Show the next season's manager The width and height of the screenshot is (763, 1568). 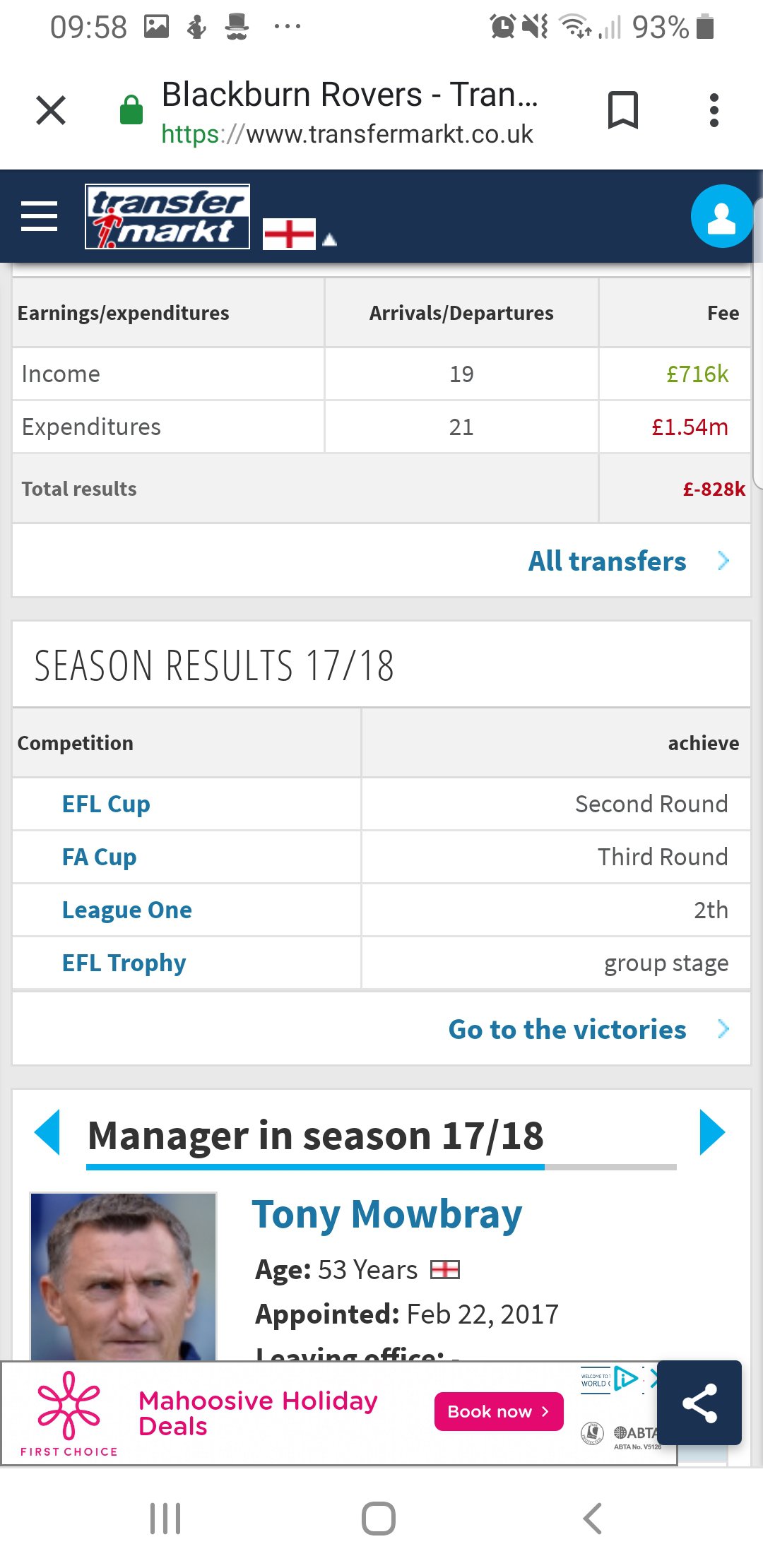[712, 1132]
